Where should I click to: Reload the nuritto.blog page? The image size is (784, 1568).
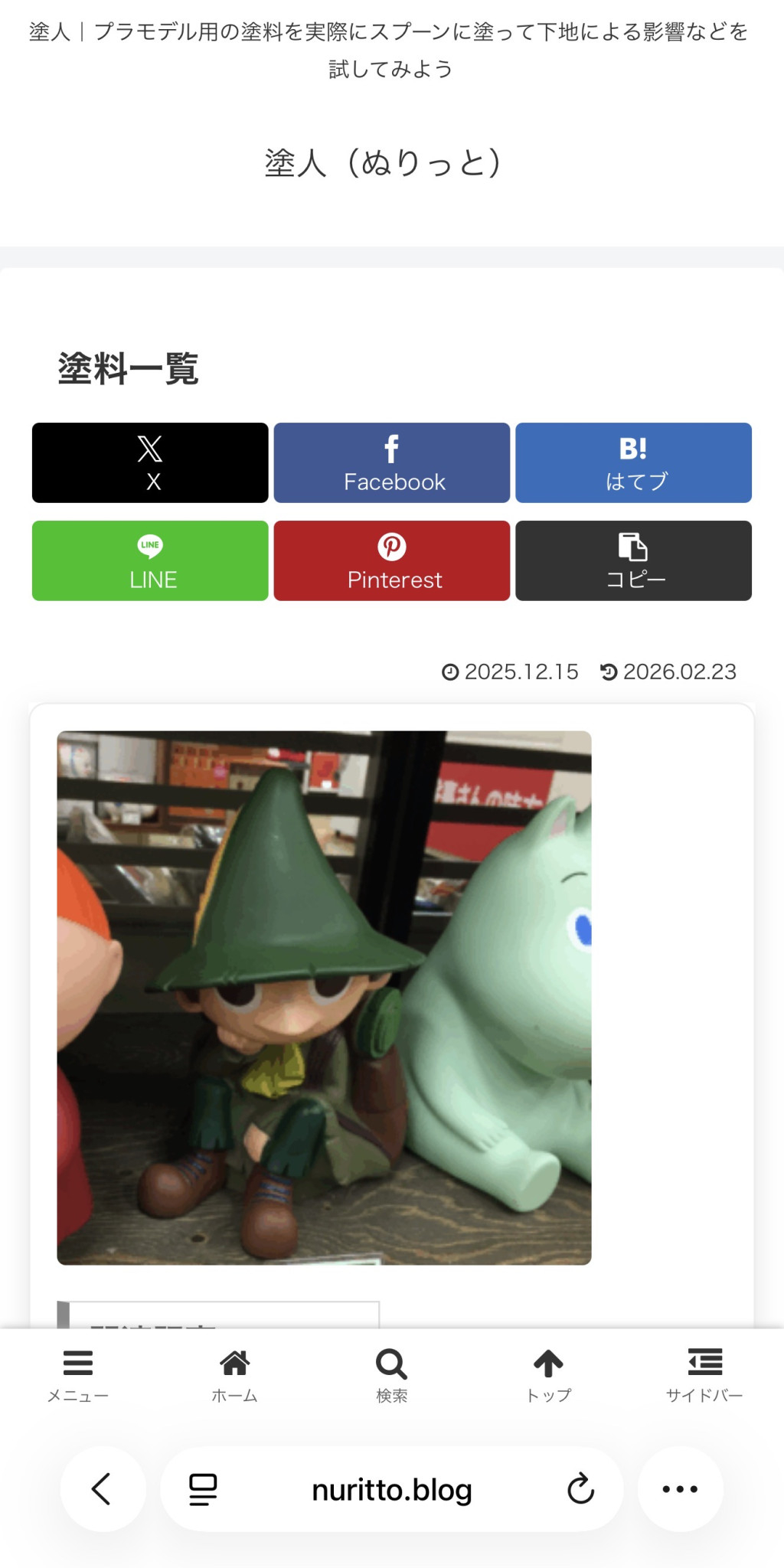point(580,1489)
